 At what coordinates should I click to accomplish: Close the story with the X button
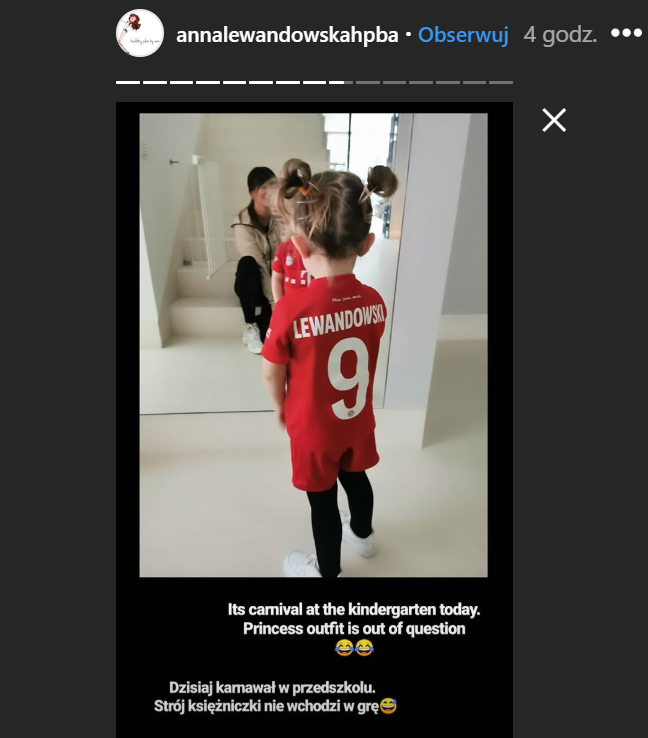click(554, 121)
